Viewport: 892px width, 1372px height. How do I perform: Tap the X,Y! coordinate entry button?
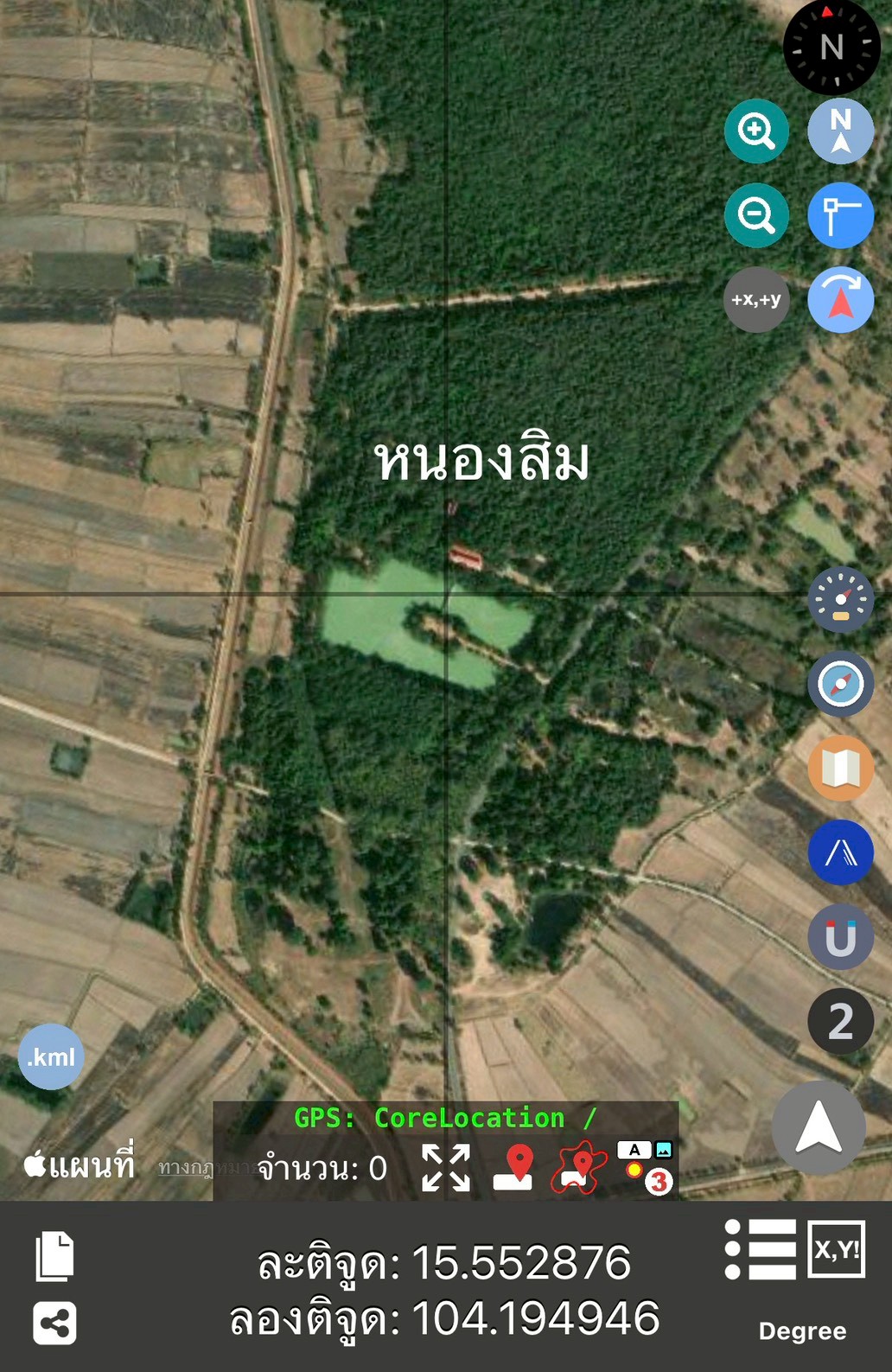[836, 1249]
